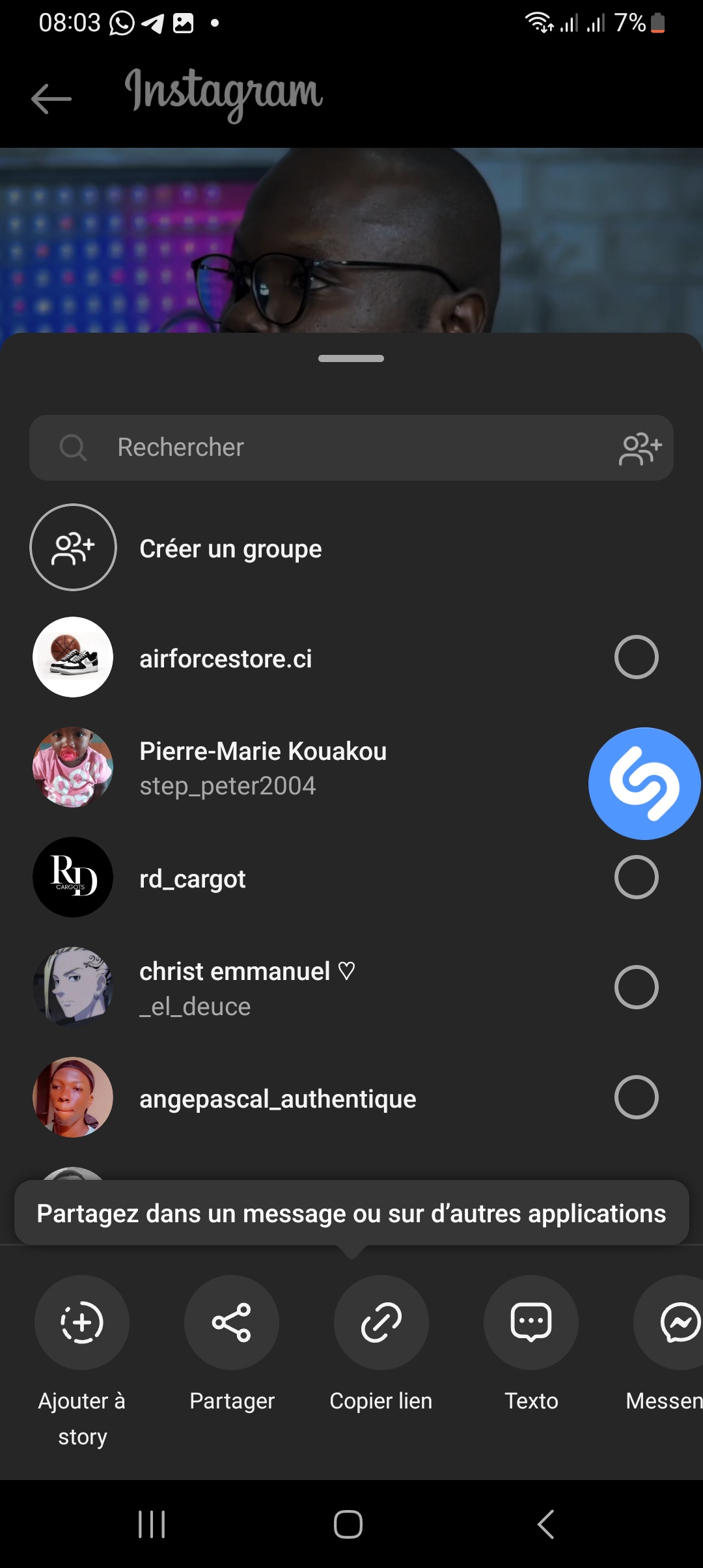Open the add people icon in search bar

pyautogui.click(x=640, y=449)
